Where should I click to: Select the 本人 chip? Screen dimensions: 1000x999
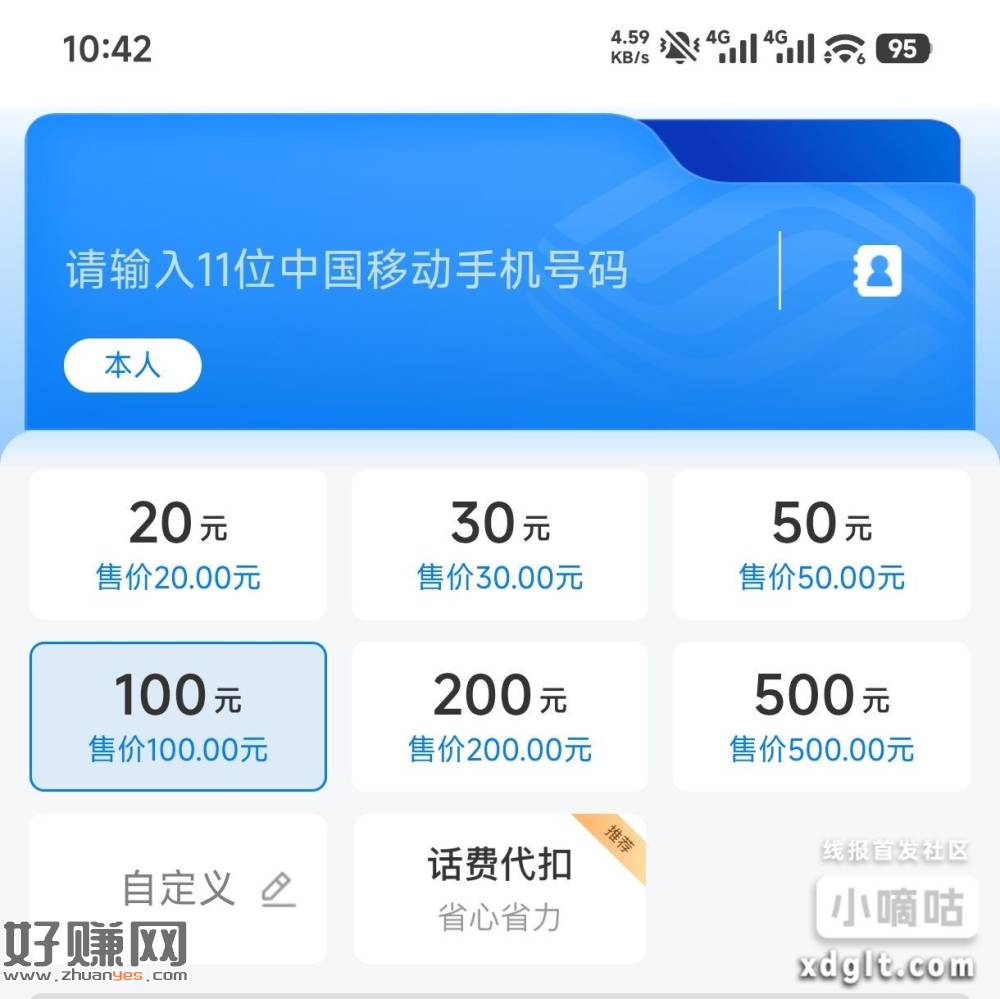pos(133,366)
